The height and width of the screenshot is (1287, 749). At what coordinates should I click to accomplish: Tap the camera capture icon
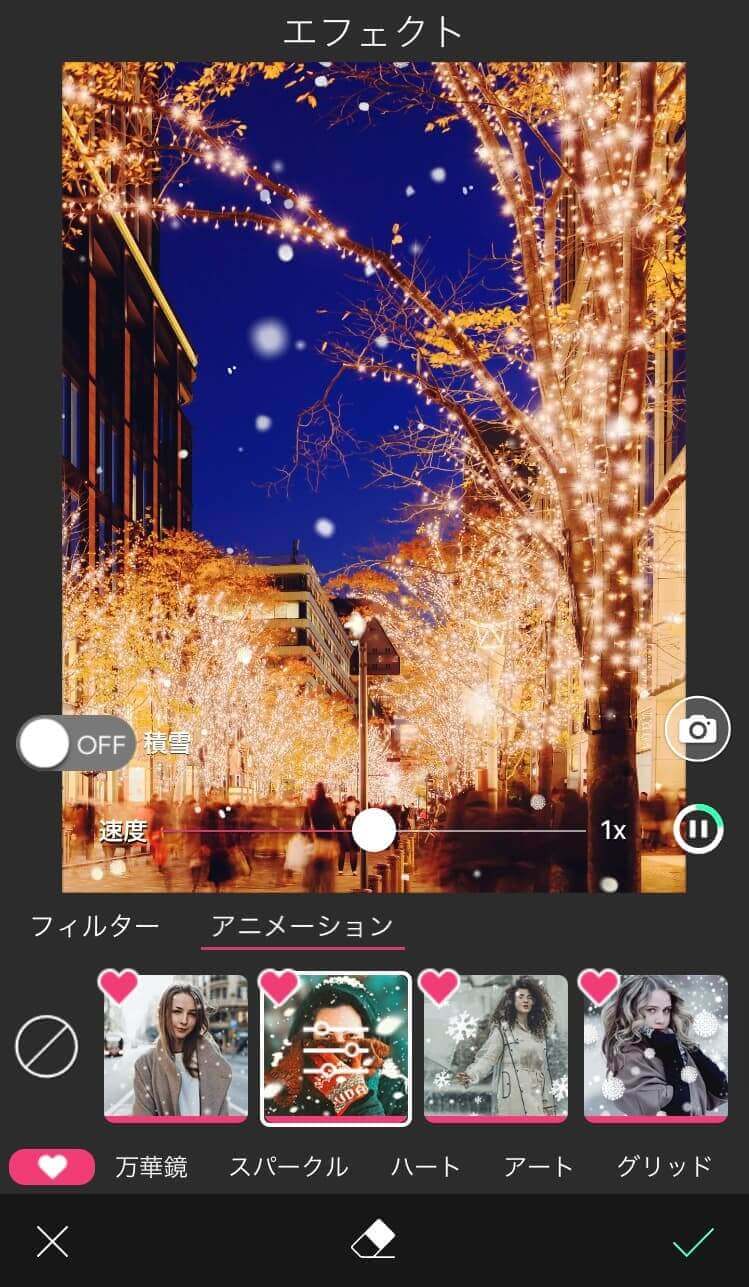click(697, 729)
